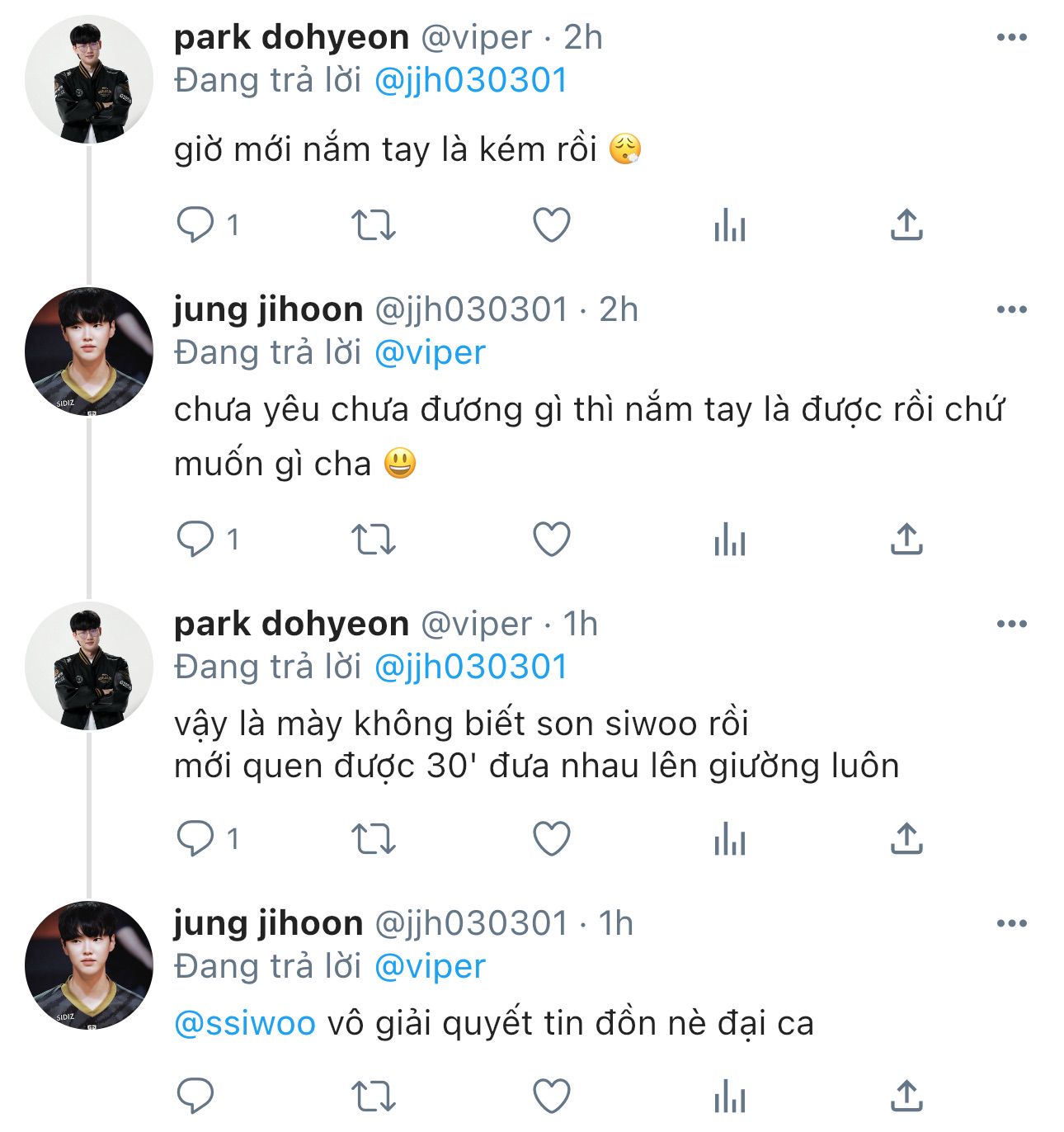
Task: Share park dohyeon's "giờ mới nắm tay" tweet
Action: (906, 224)
